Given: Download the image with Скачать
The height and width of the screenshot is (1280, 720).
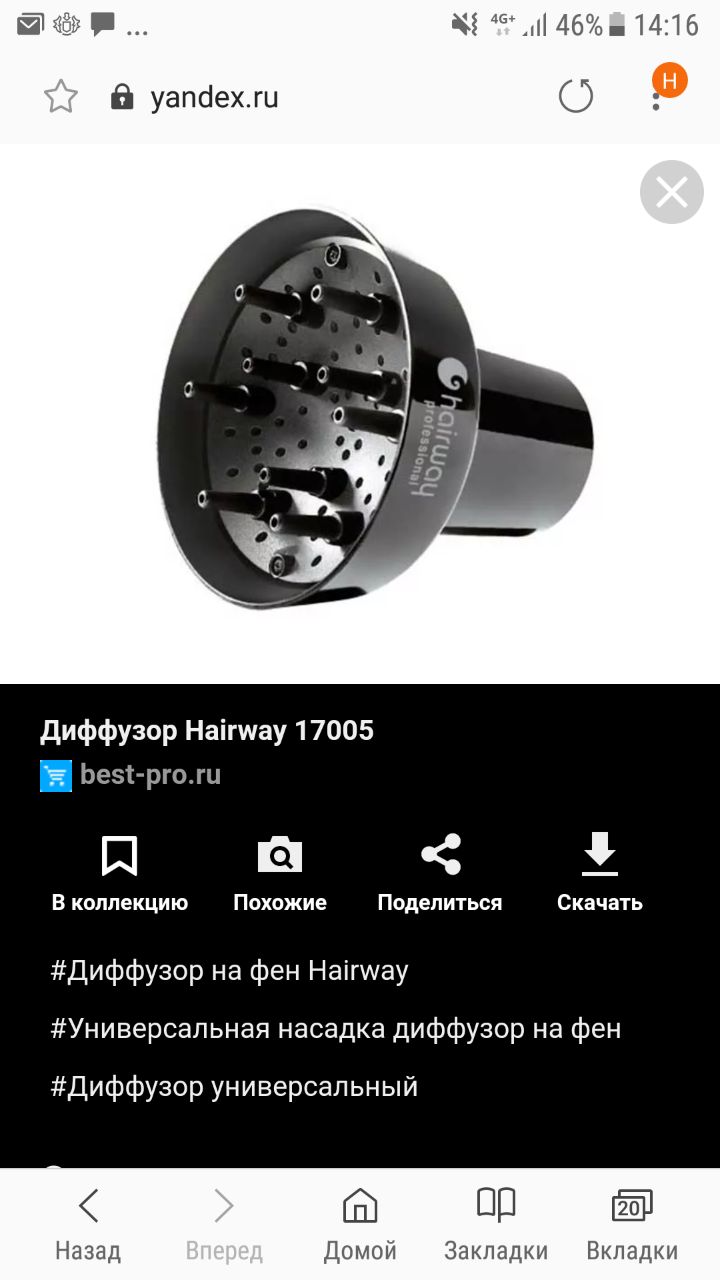Looking at the screenshot, I should [x=600, y=874].
